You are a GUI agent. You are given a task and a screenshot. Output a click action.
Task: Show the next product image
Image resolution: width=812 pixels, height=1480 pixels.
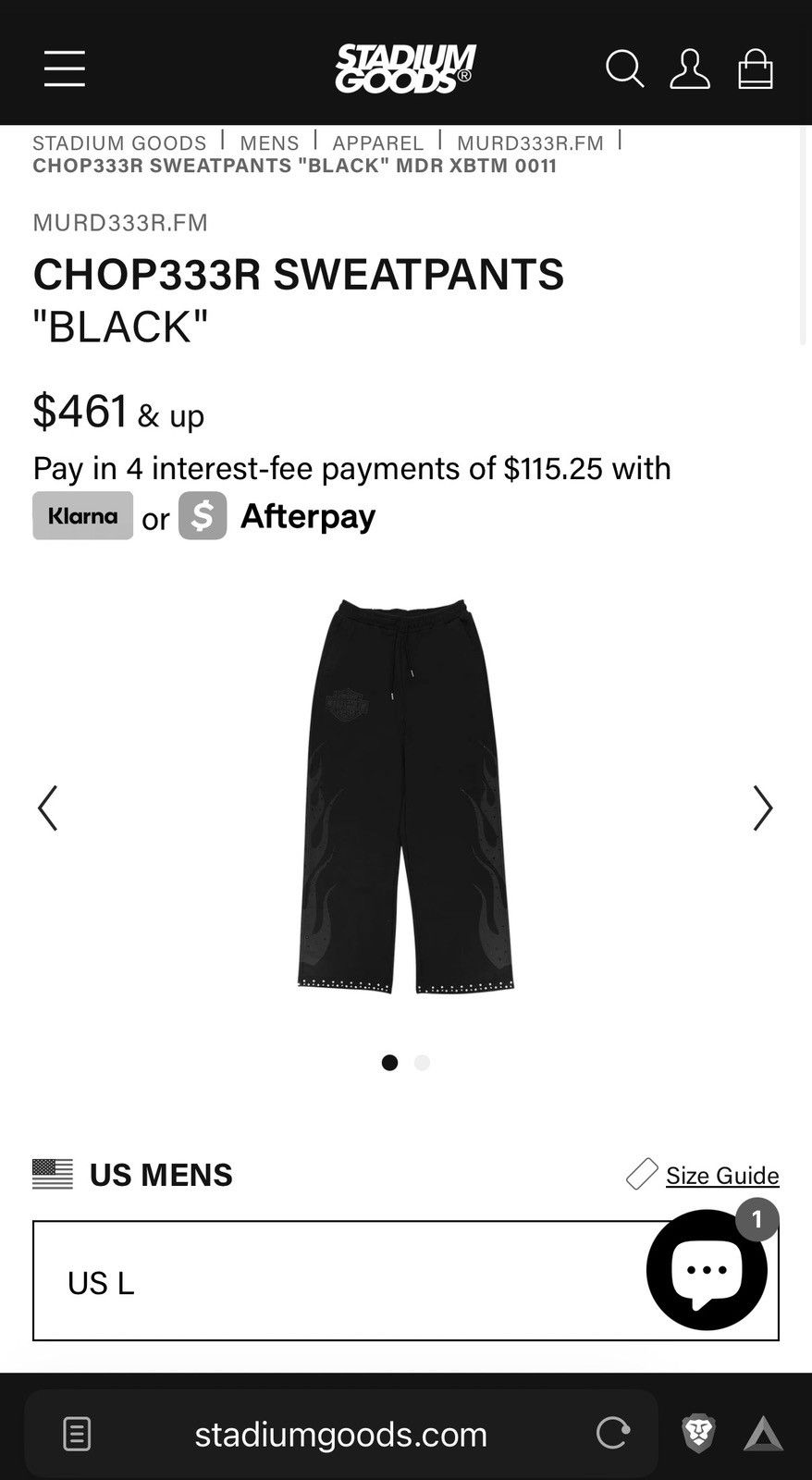[762, 808]
